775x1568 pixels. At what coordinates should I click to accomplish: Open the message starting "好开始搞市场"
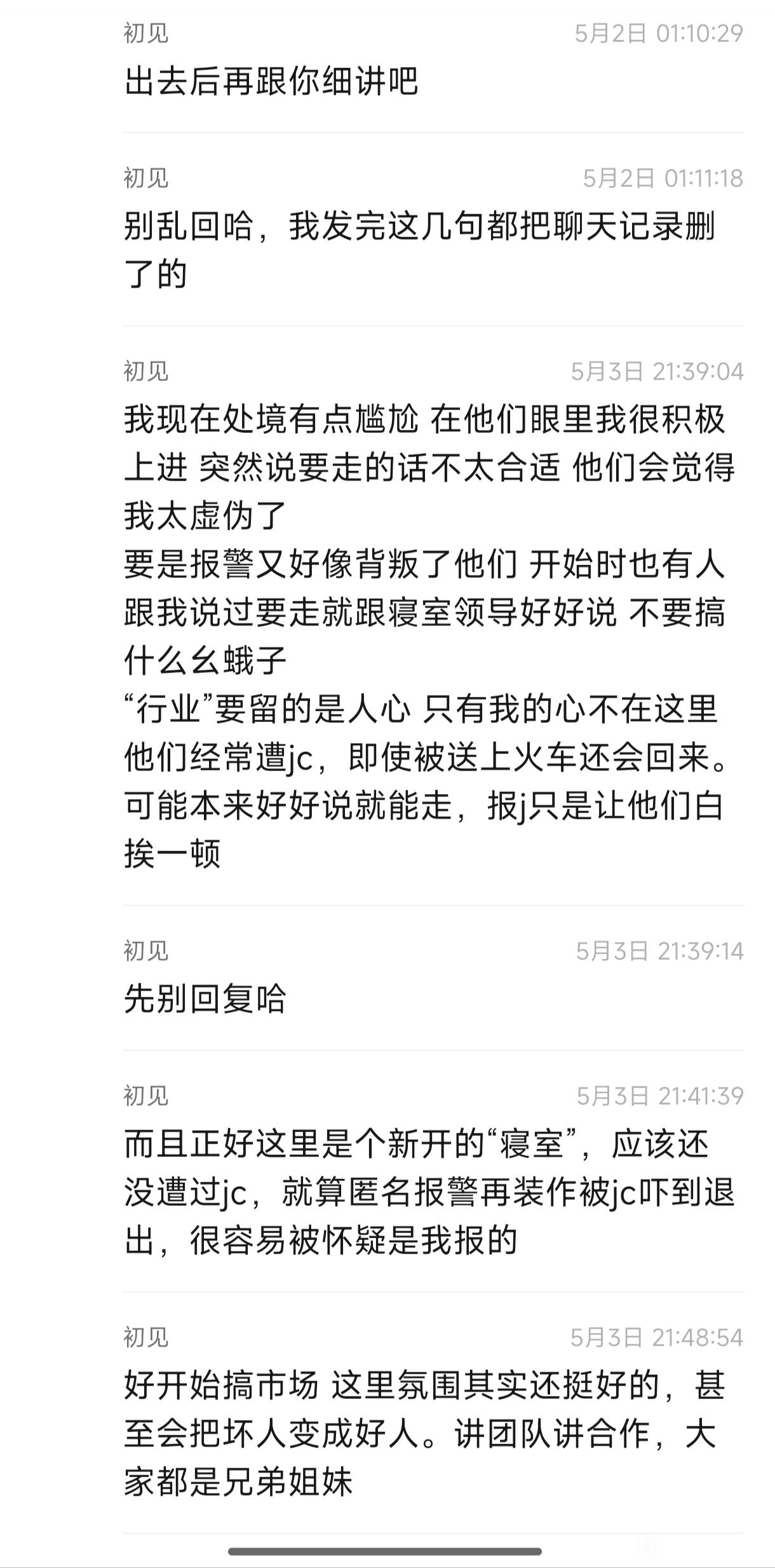pyautogui.click(x=424, y=1434)
